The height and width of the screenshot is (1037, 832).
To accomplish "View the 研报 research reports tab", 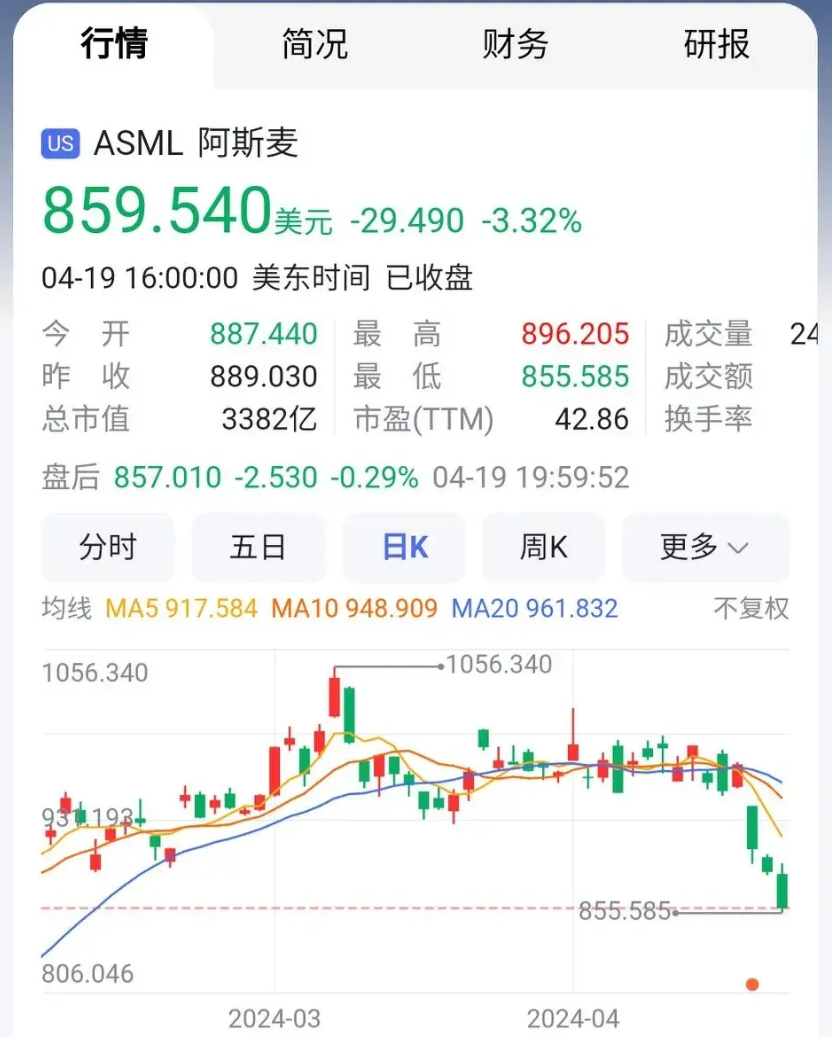I will pos(715,44).
